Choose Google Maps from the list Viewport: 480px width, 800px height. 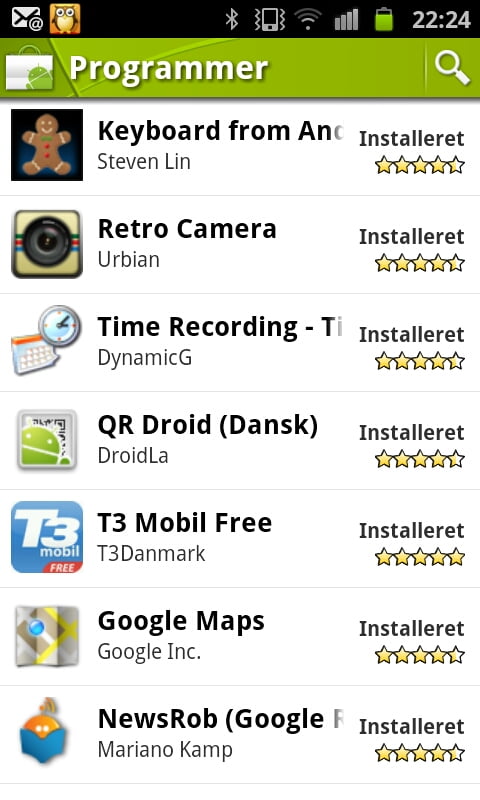[240, 636]
